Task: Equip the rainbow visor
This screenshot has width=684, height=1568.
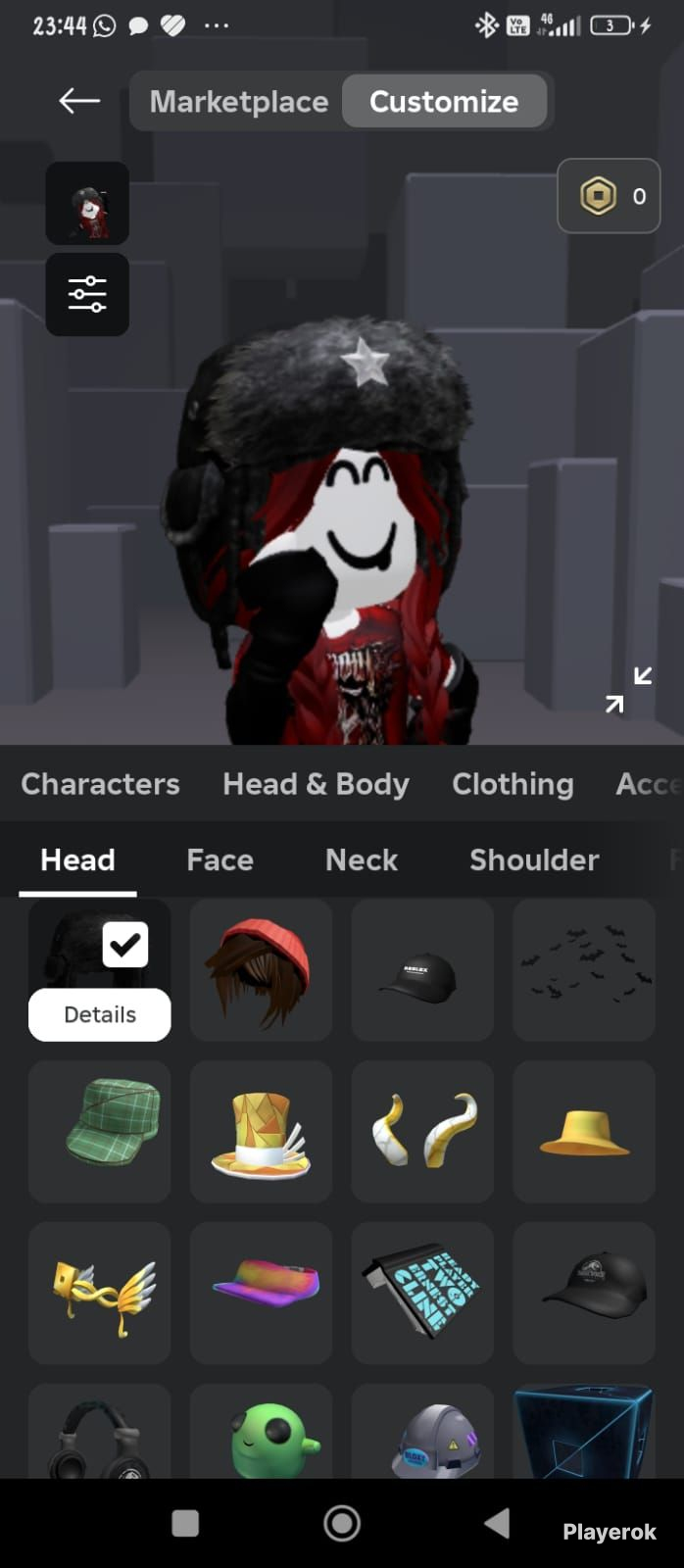Action: click(x=261, y=1293)
